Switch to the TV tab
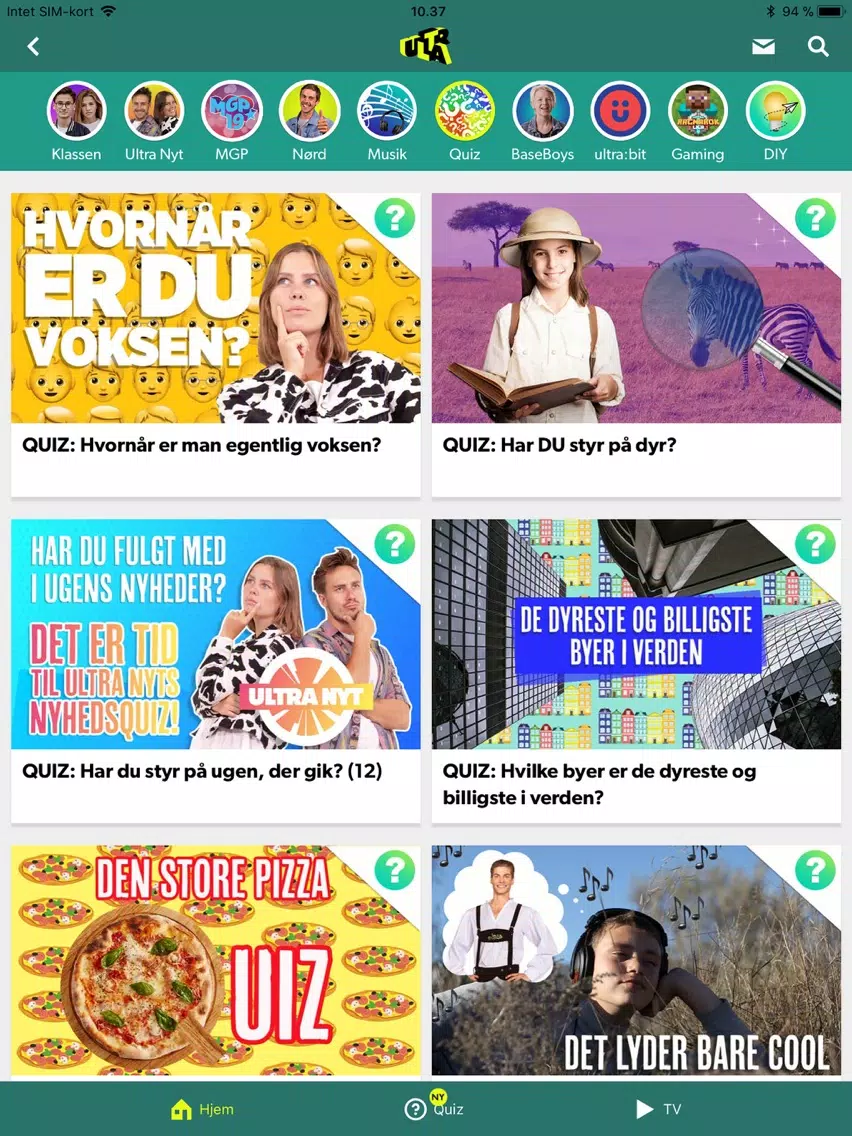 (x=659, y=1109)
